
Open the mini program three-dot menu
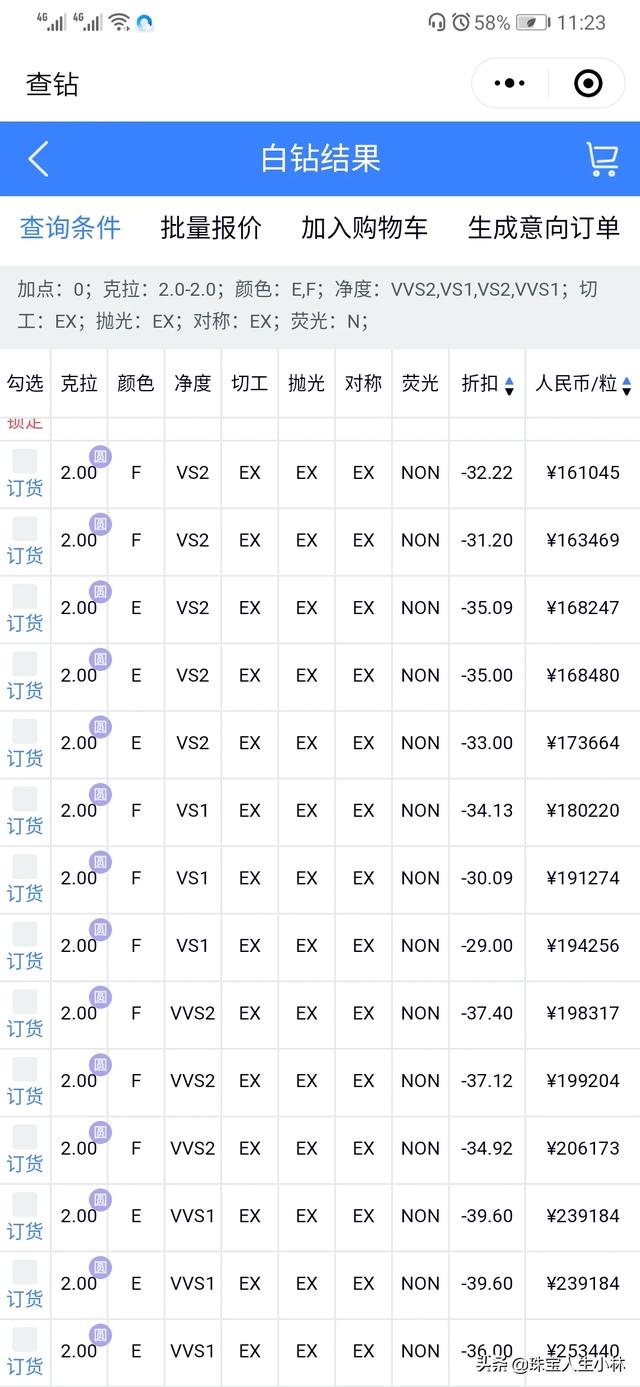pyautogui.click(x=510, y=84)
